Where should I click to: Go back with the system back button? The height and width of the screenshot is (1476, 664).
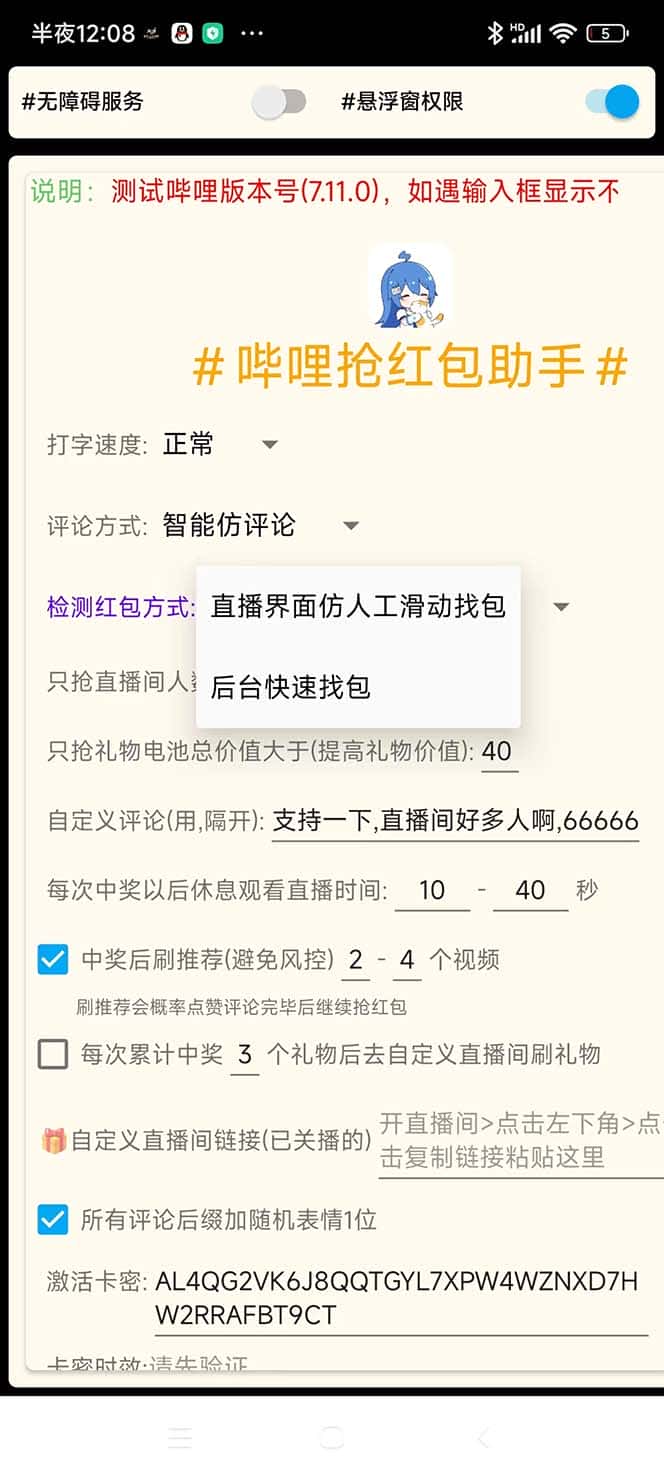coord(483,1438)
